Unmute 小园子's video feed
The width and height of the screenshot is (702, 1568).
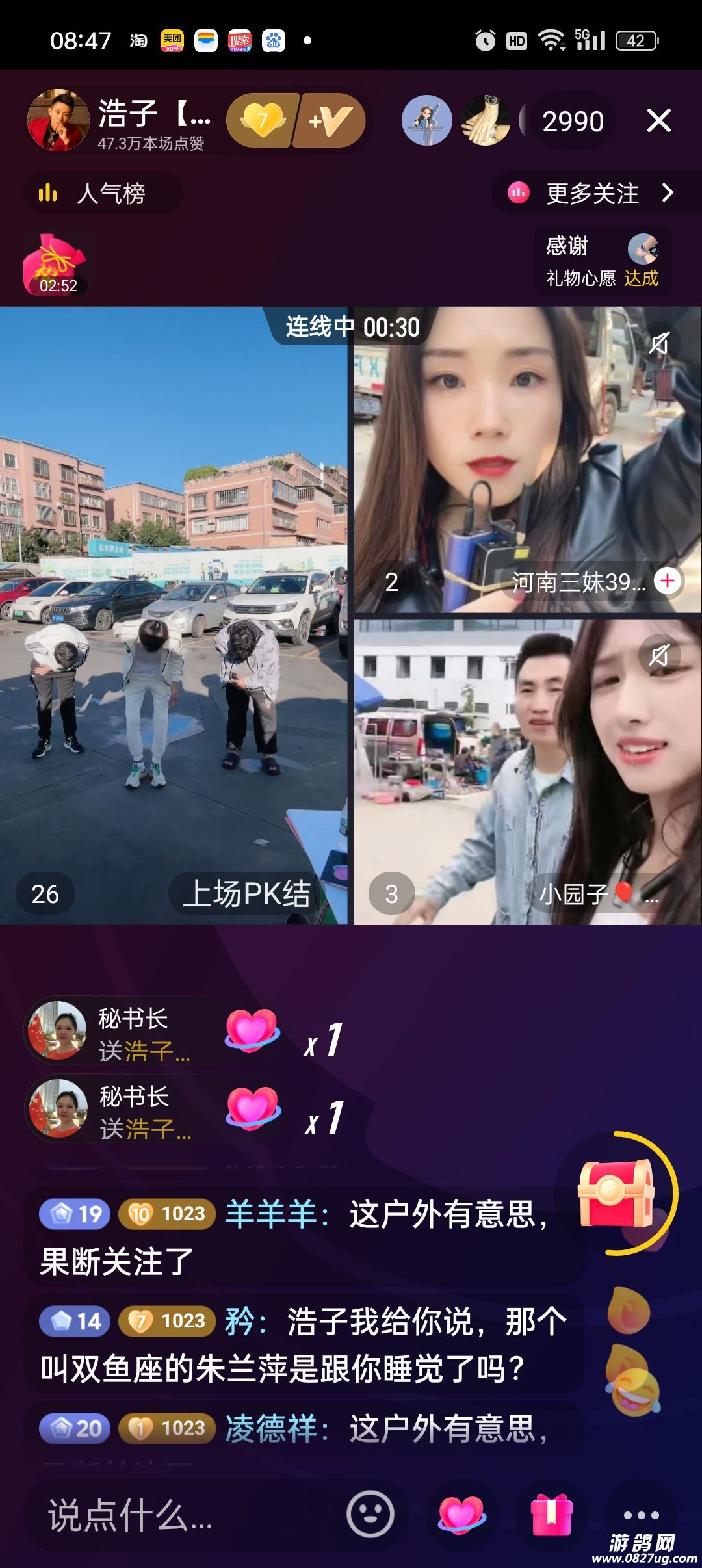[659, 655]
